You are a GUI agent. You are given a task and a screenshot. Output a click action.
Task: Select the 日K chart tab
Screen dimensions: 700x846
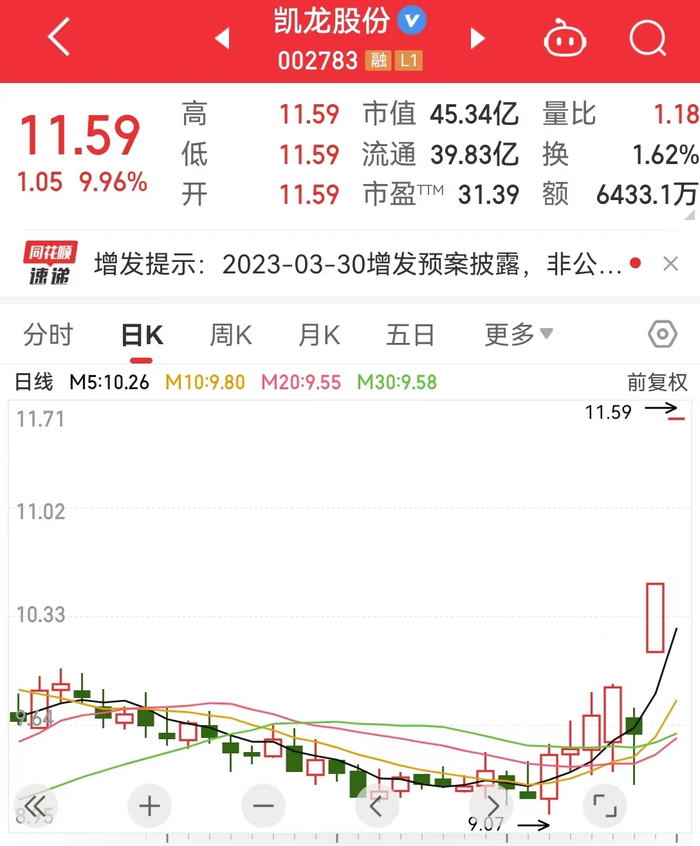[x=141, y=335]
